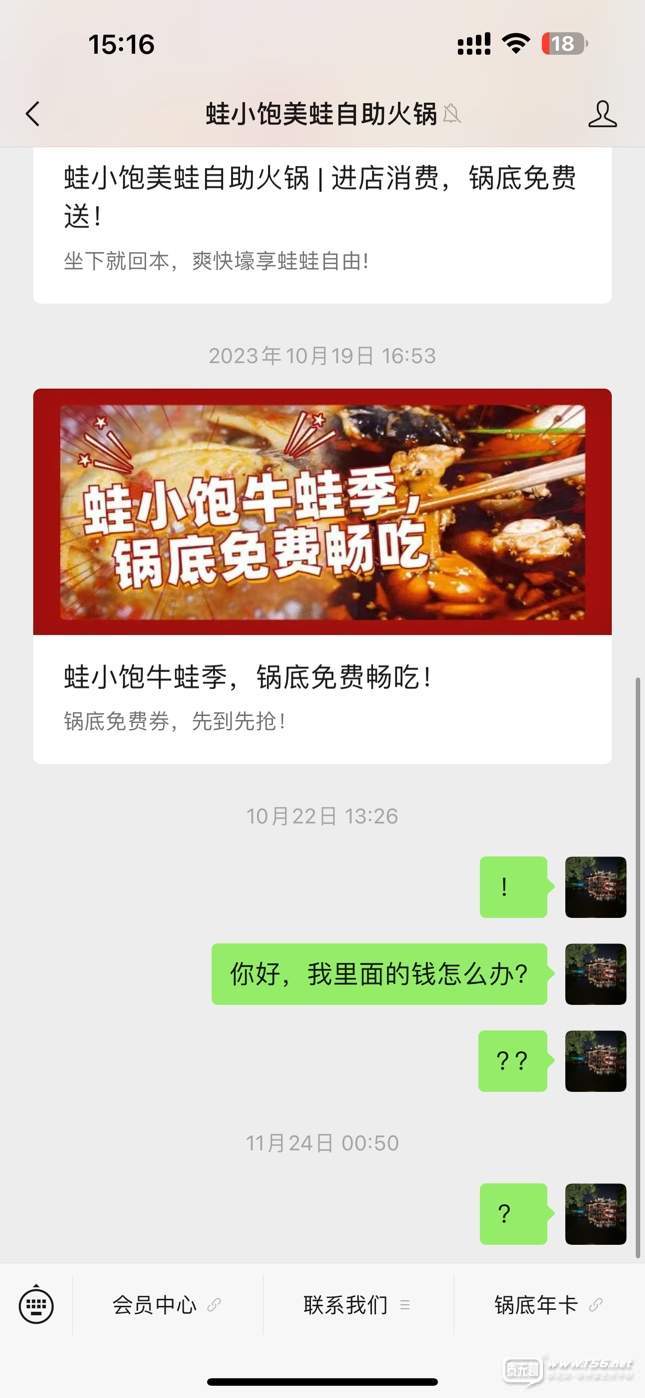Open 锅底年卡 link
The width and height of the screenshot is (645, 1398).
(548, 1305)
